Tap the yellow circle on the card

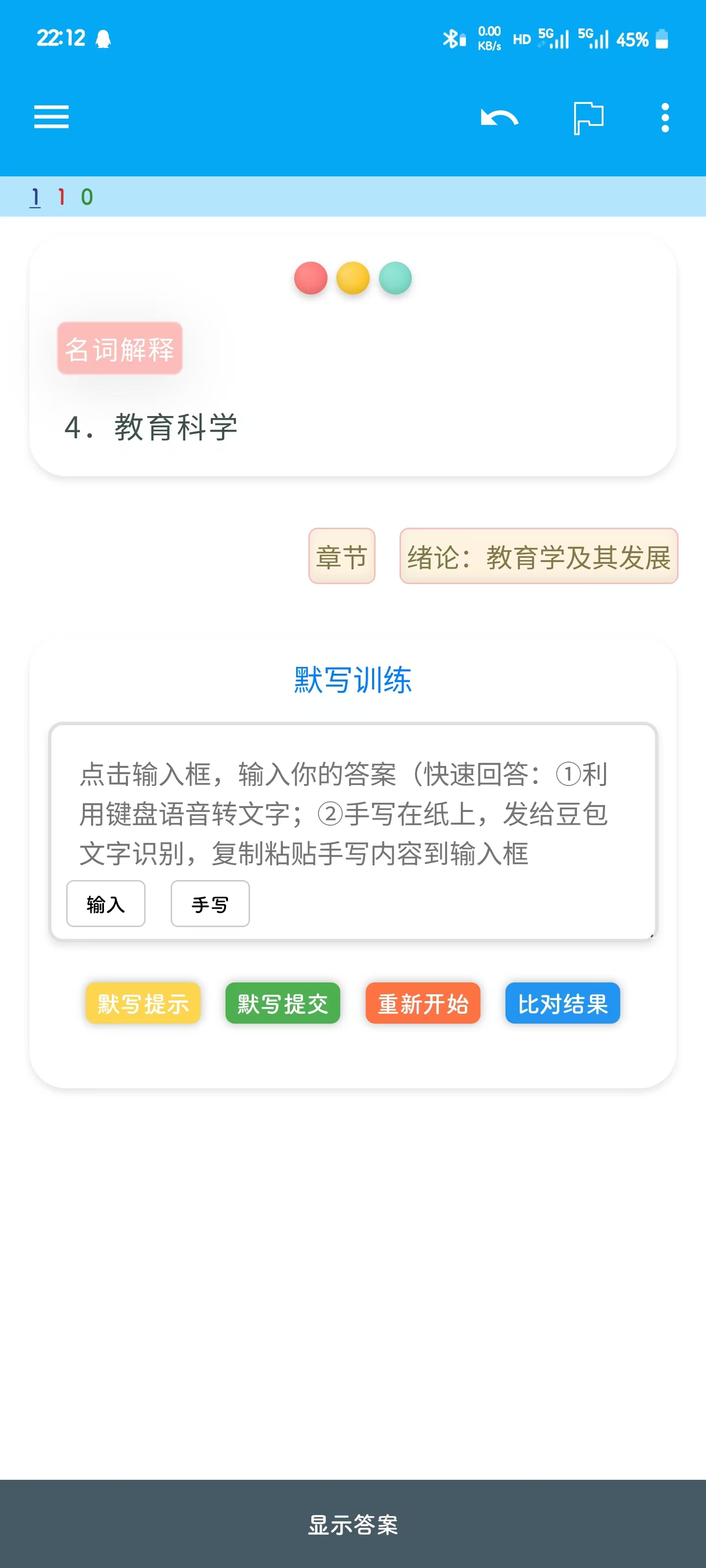click(x=353, y=278)
